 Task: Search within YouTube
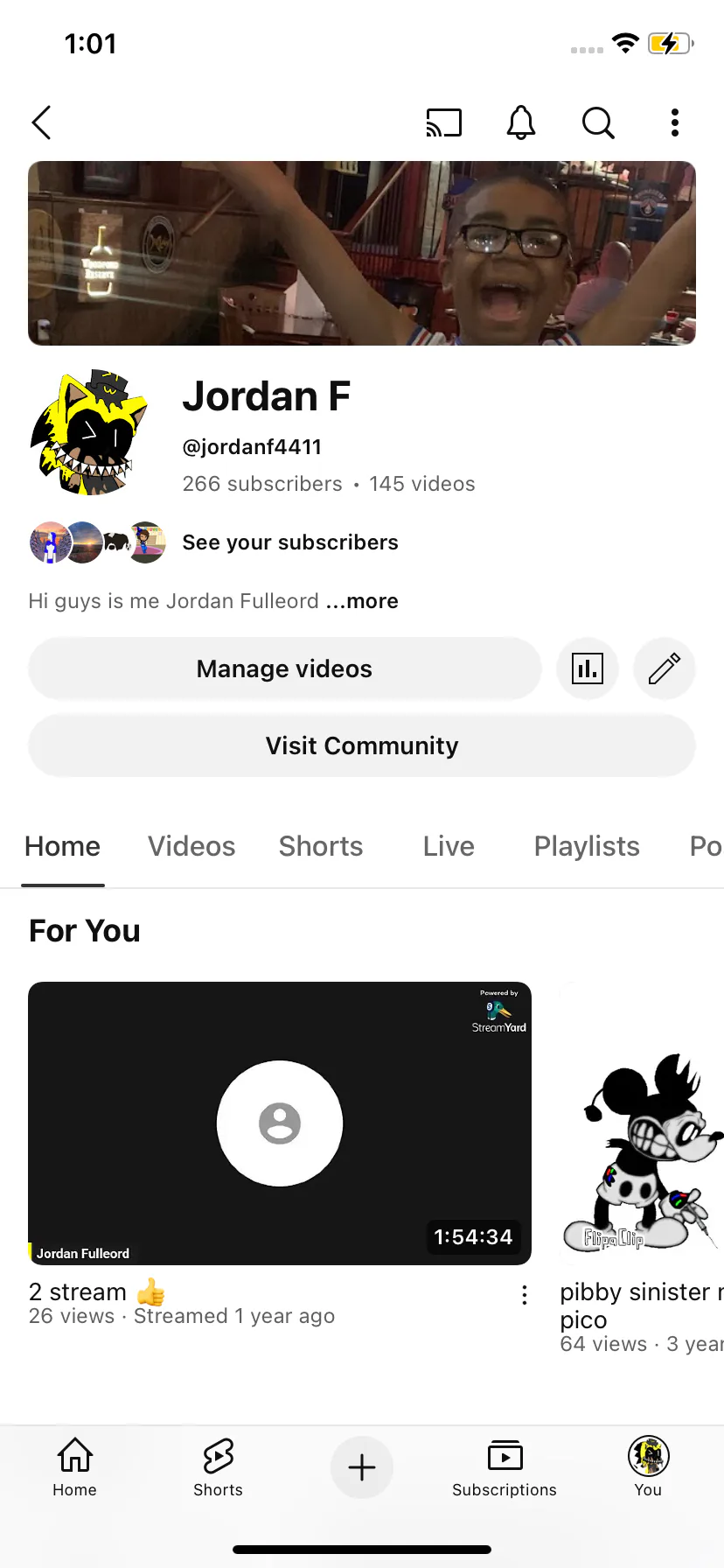[x=598, y=122]
